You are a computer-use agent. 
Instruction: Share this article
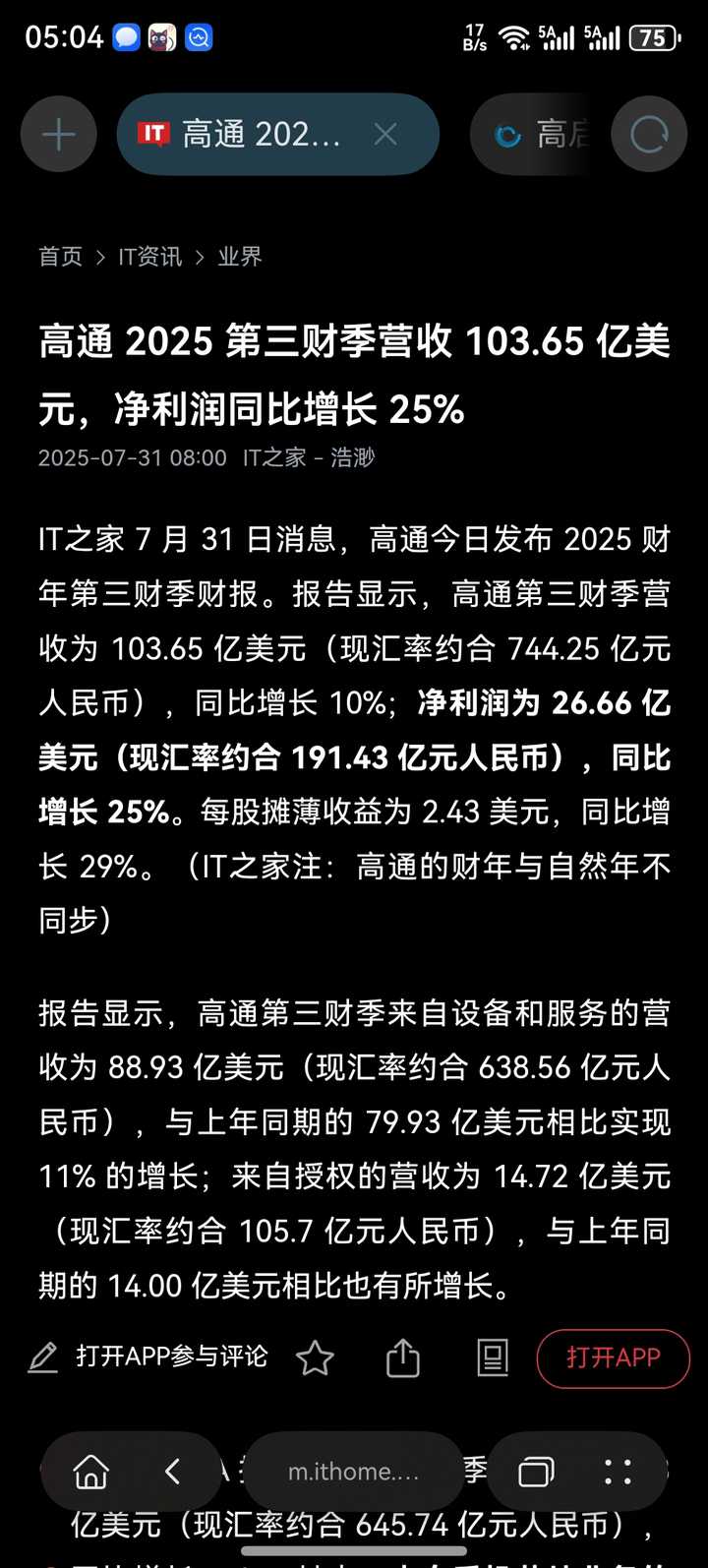coord(402,1358)
